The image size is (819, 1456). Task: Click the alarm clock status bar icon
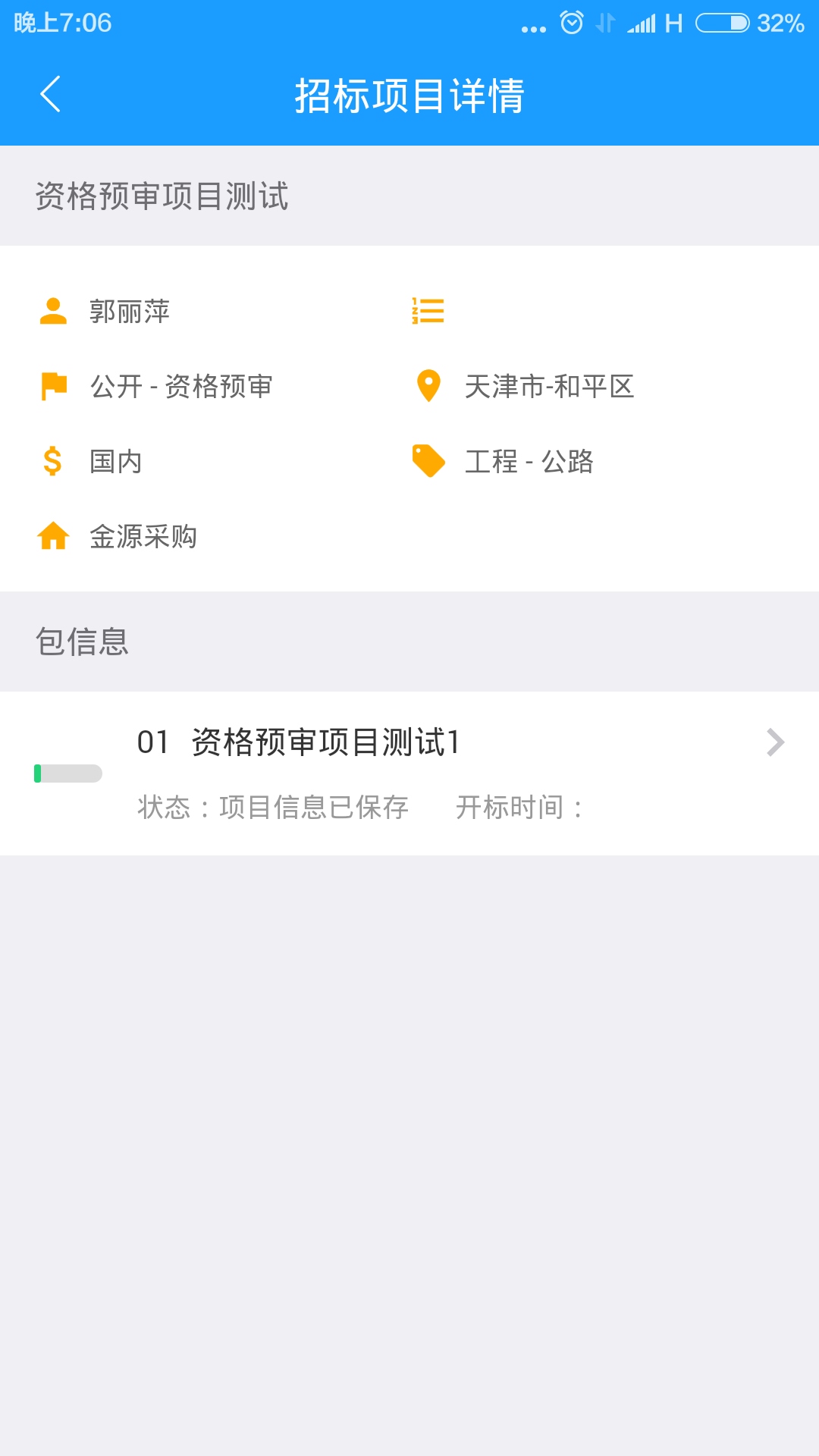click(570, 23)
